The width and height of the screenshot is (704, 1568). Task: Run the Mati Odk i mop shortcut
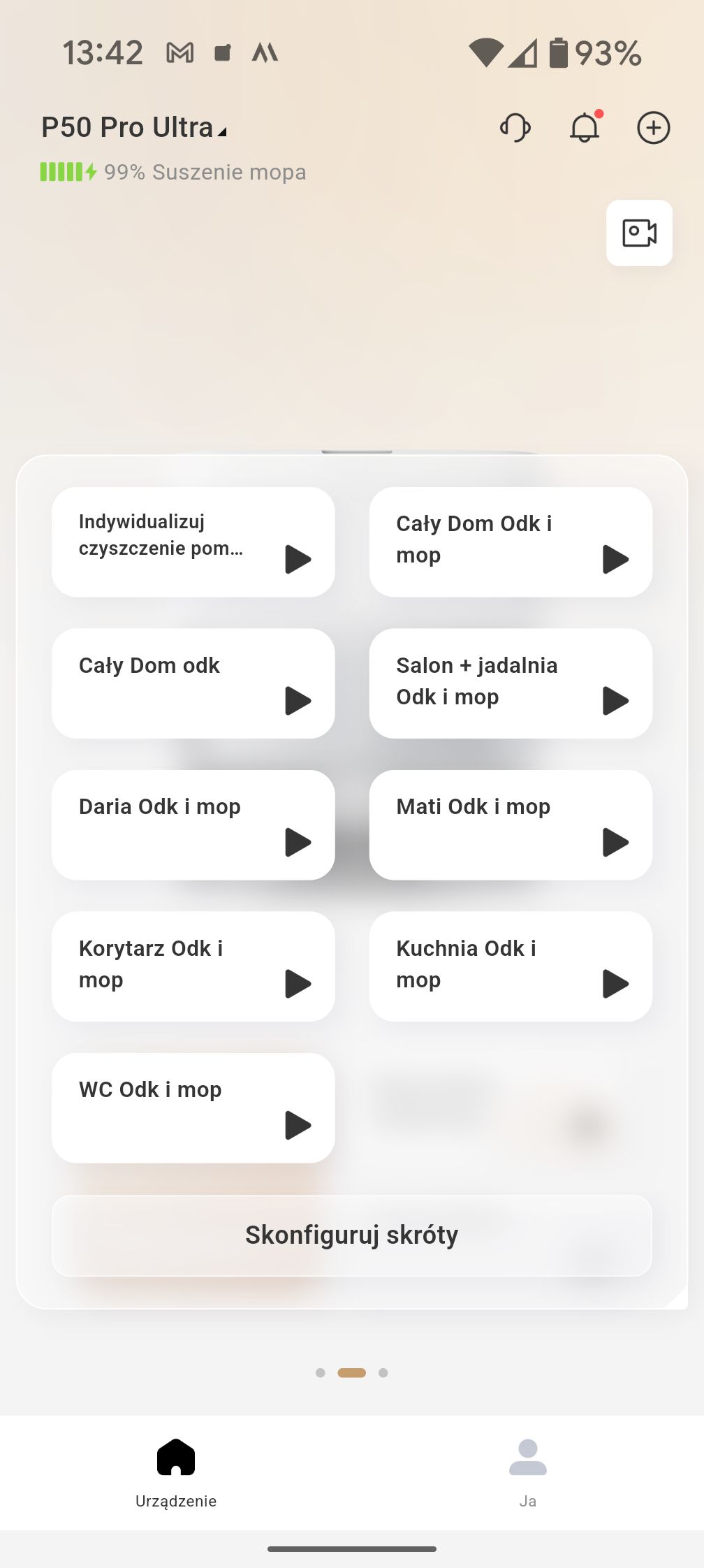511,825
